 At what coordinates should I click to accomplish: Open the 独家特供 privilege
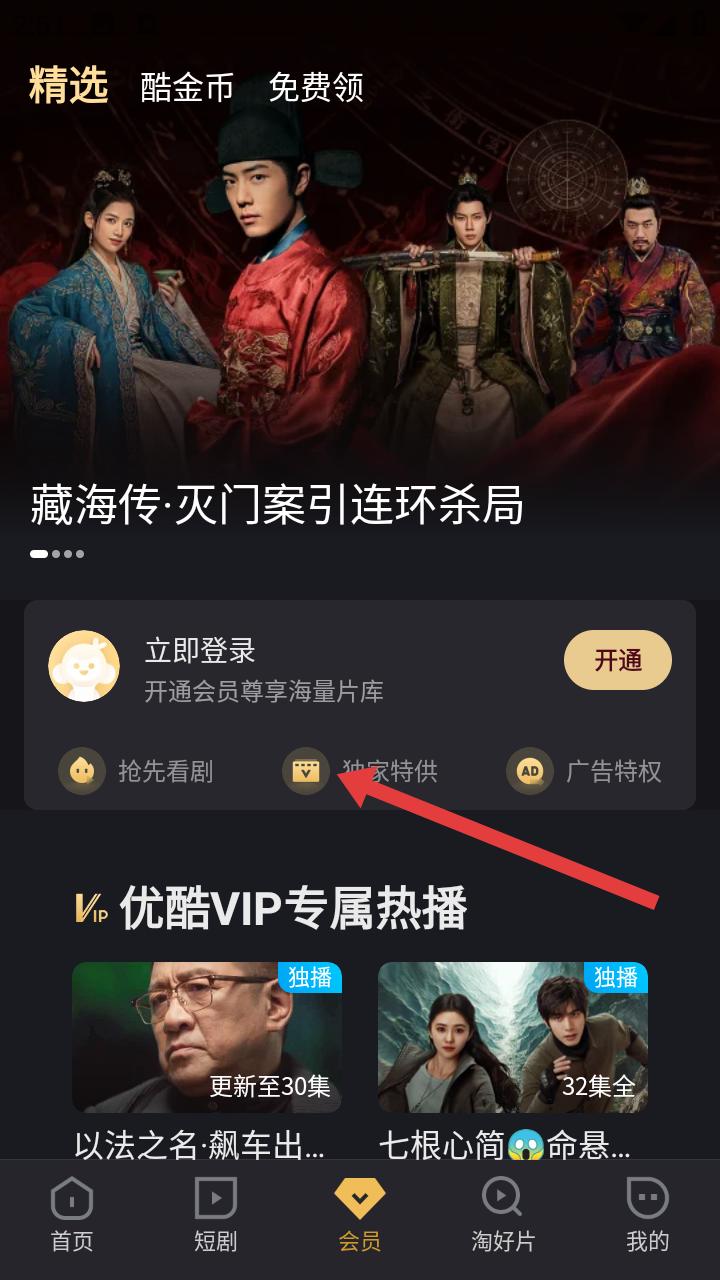(x=361, y=771)
